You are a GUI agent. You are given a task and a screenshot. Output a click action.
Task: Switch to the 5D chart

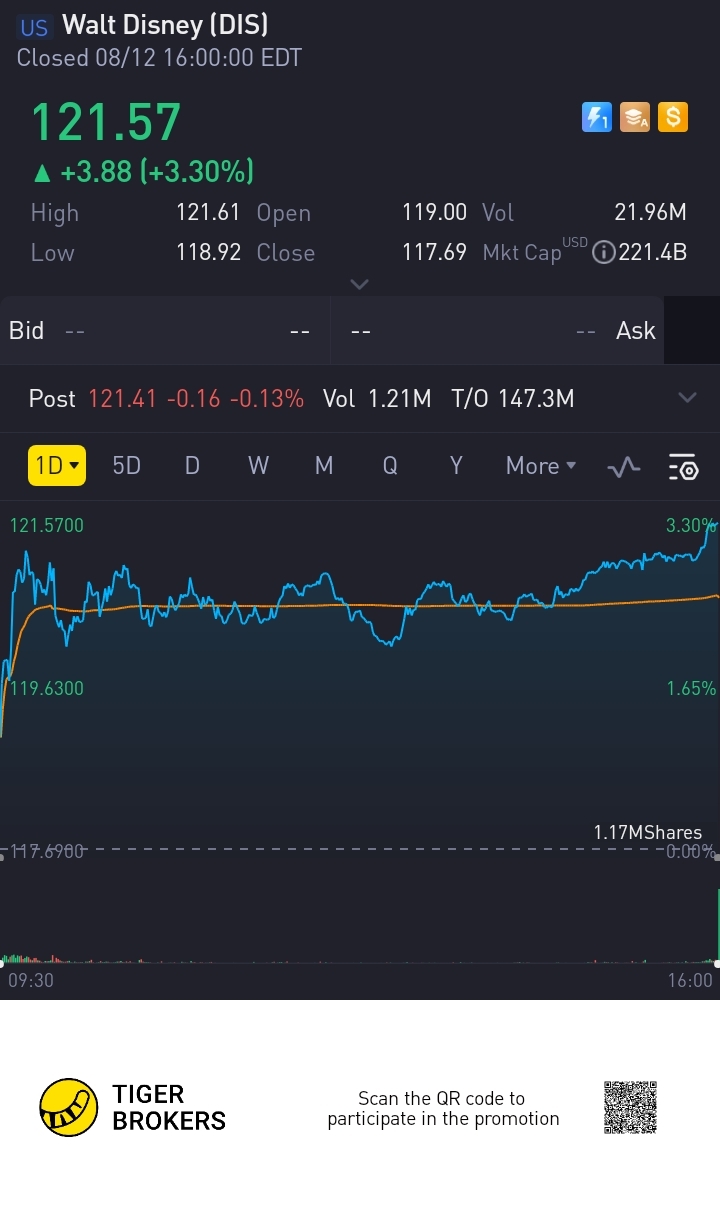(x=126, y=466)
